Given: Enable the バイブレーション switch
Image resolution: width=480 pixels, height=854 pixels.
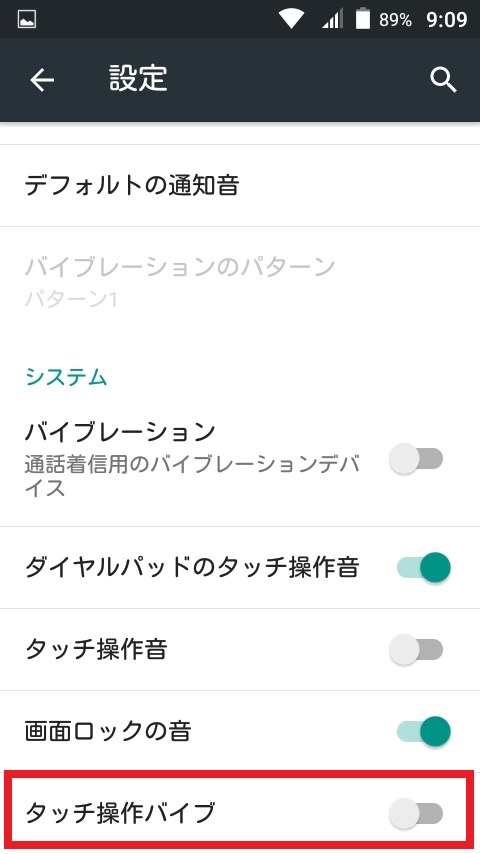Looking at the screenshot, I should tap(416, 459).
